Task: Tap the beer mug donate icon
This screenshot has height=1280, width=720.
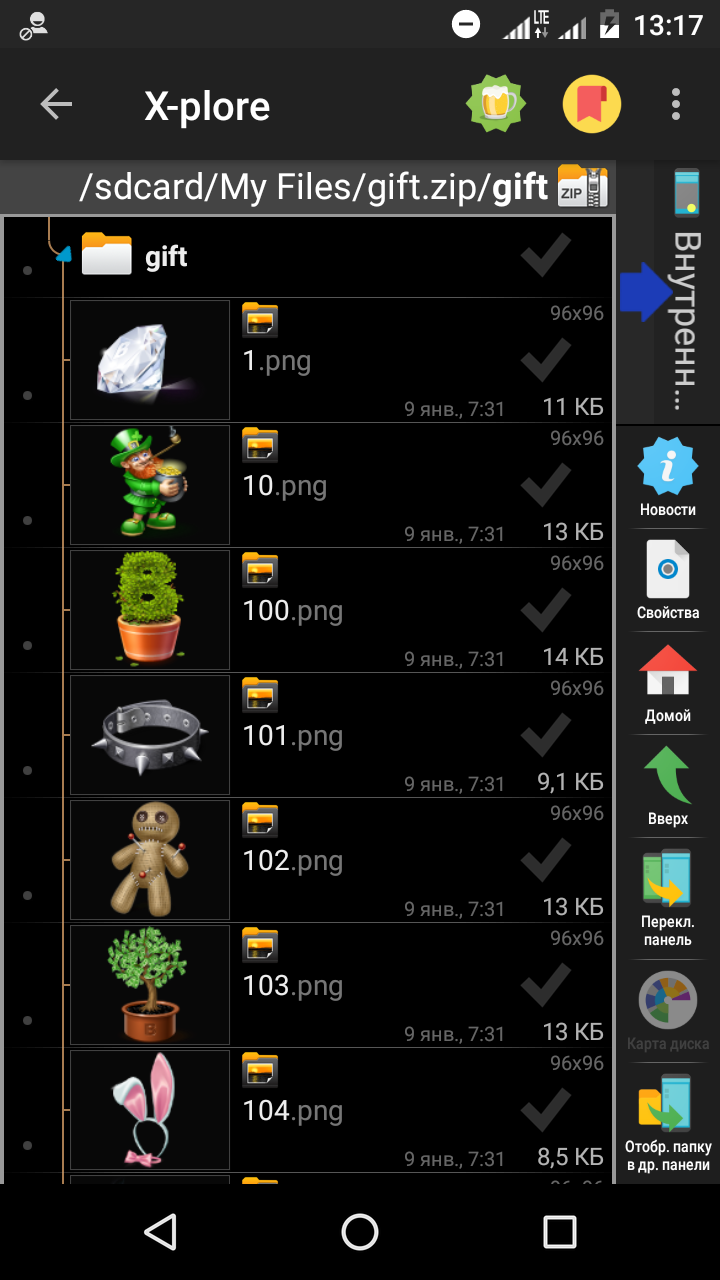Action: pos(496,105)
